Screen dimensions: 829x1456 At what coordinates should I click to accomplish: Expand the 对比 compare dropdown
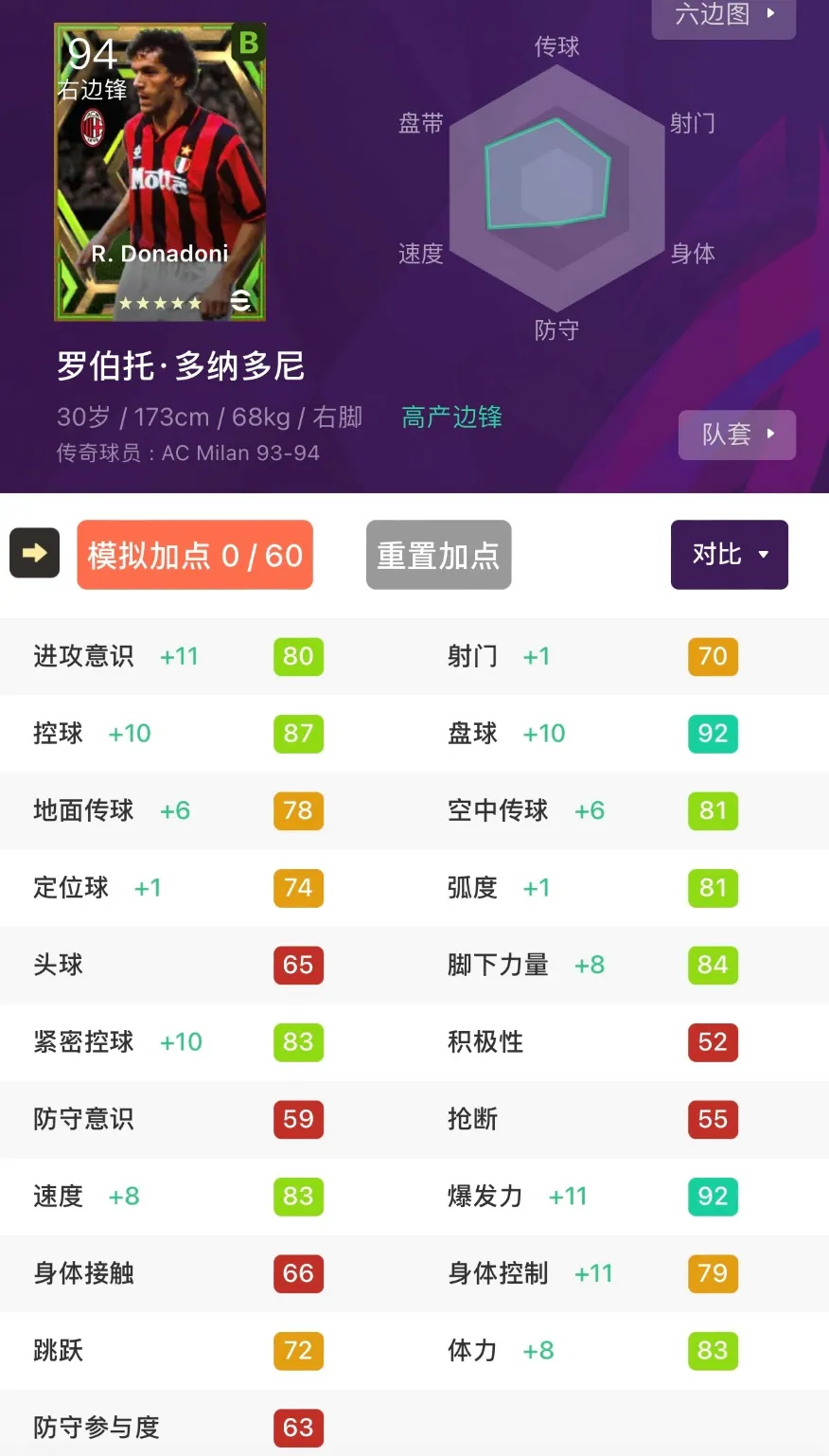[730, 555]
